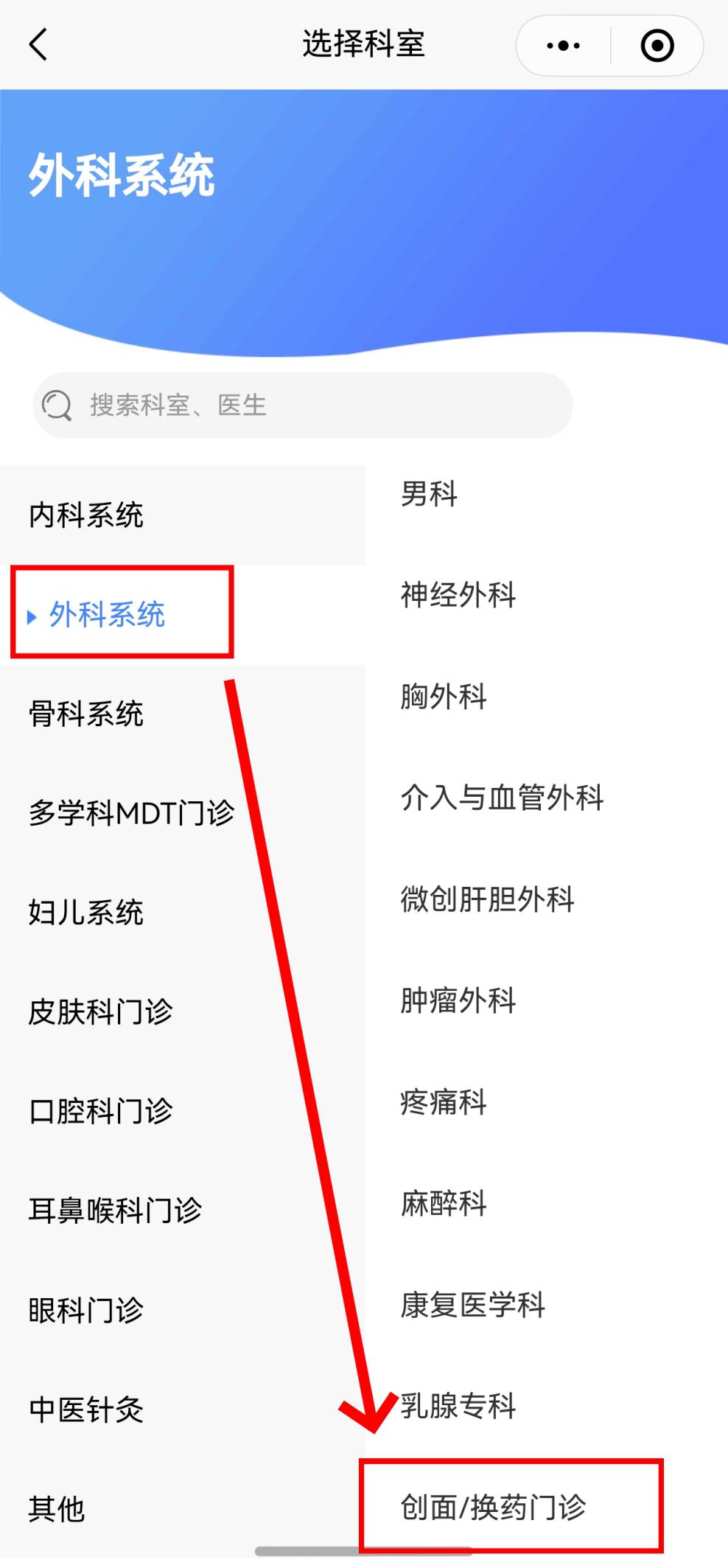The height and width of the screenshot is (1568, 728).
Task: Switch to 眼科门诊 category
Action: pyautogui.click(x=86, y=1310)
